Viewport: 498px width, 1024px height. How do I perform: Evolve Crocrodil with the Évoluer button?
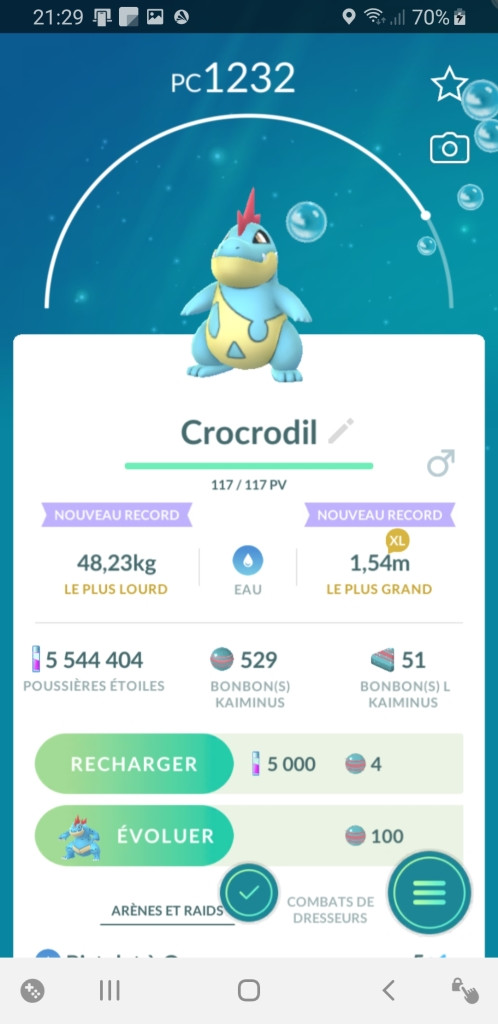[134, 835]
